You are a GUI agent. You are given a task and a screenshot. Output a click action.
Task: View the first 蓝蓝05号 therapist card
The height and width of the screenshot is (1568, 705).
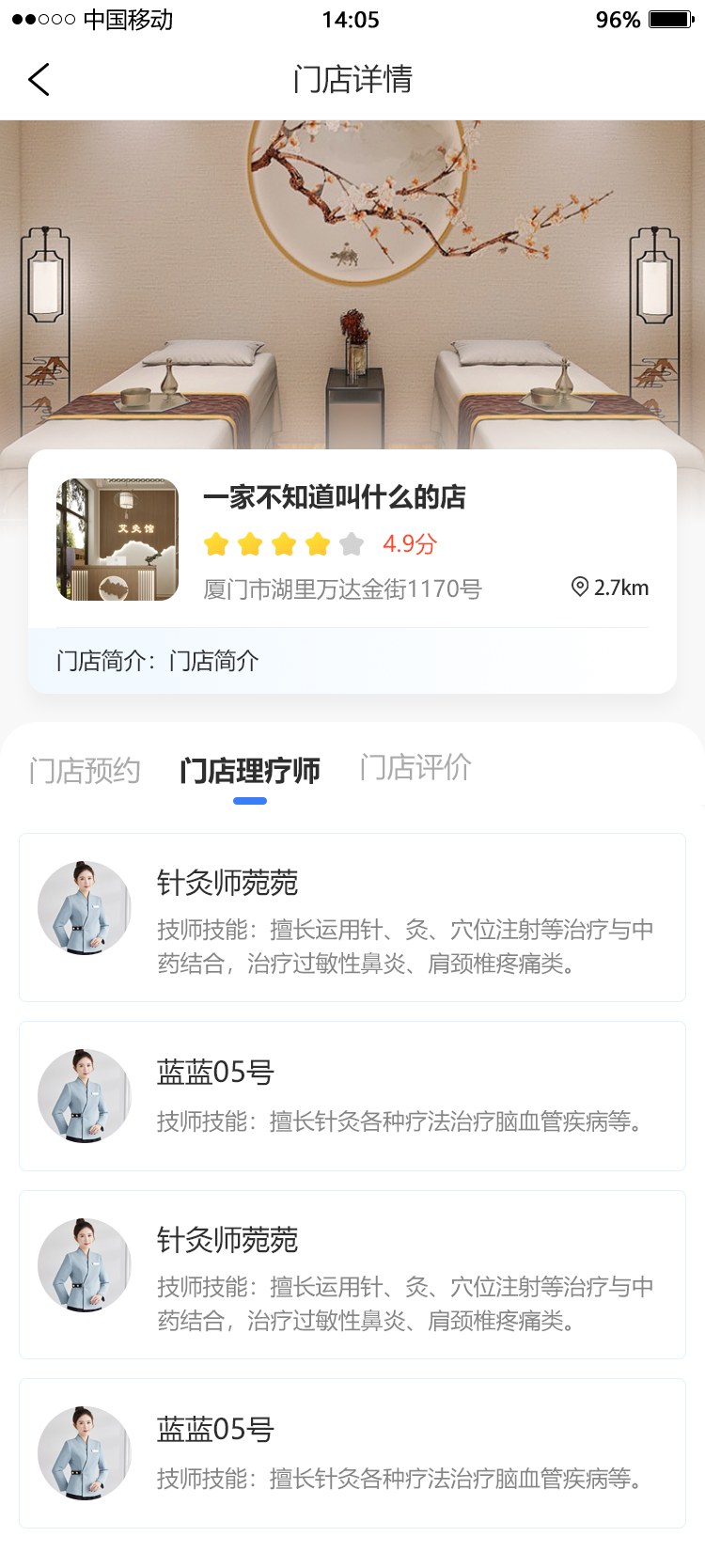coord(352,1096)
